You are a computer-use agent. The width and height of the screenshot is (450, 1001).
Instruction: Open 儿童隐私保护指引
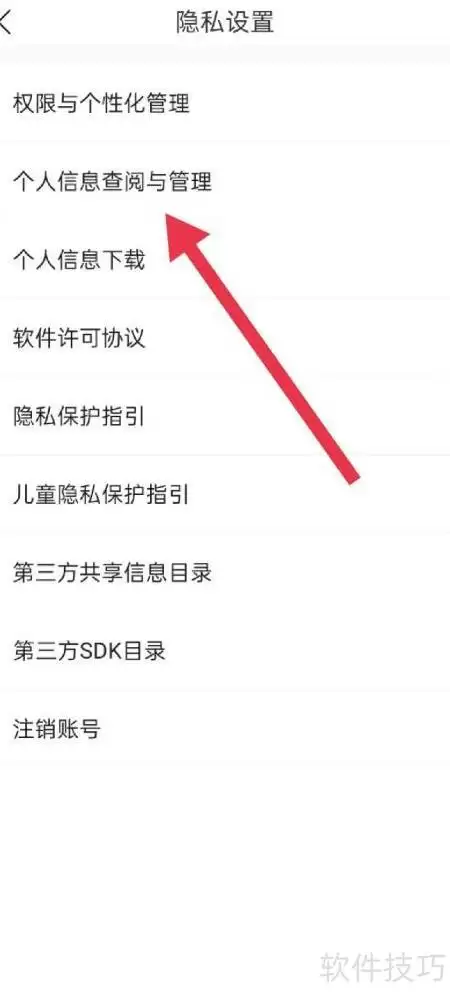(x=225, y=494)
